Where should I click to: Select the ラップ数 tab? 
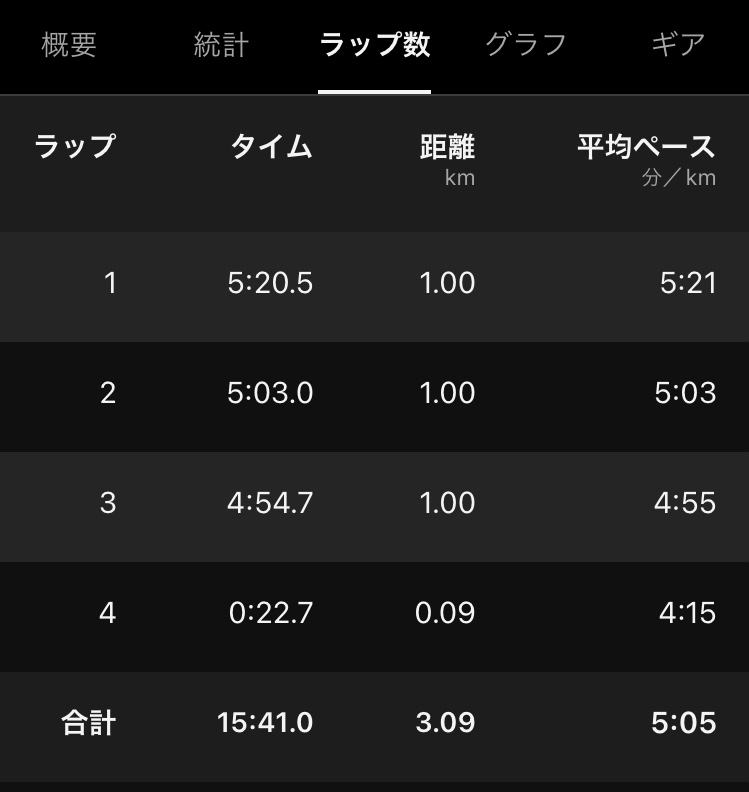[x=374, y=45]
